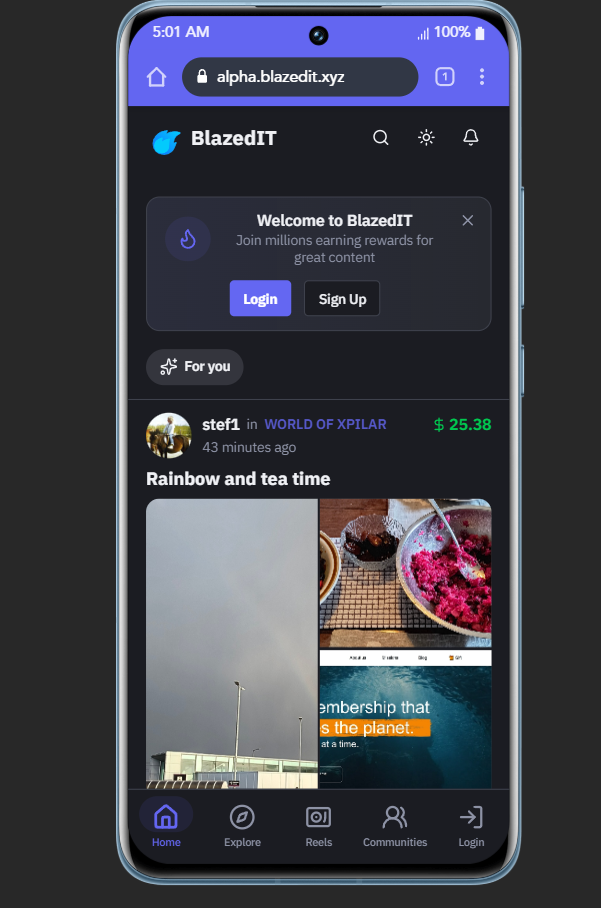Open the Rainbow and tea time post

point(238,479)
